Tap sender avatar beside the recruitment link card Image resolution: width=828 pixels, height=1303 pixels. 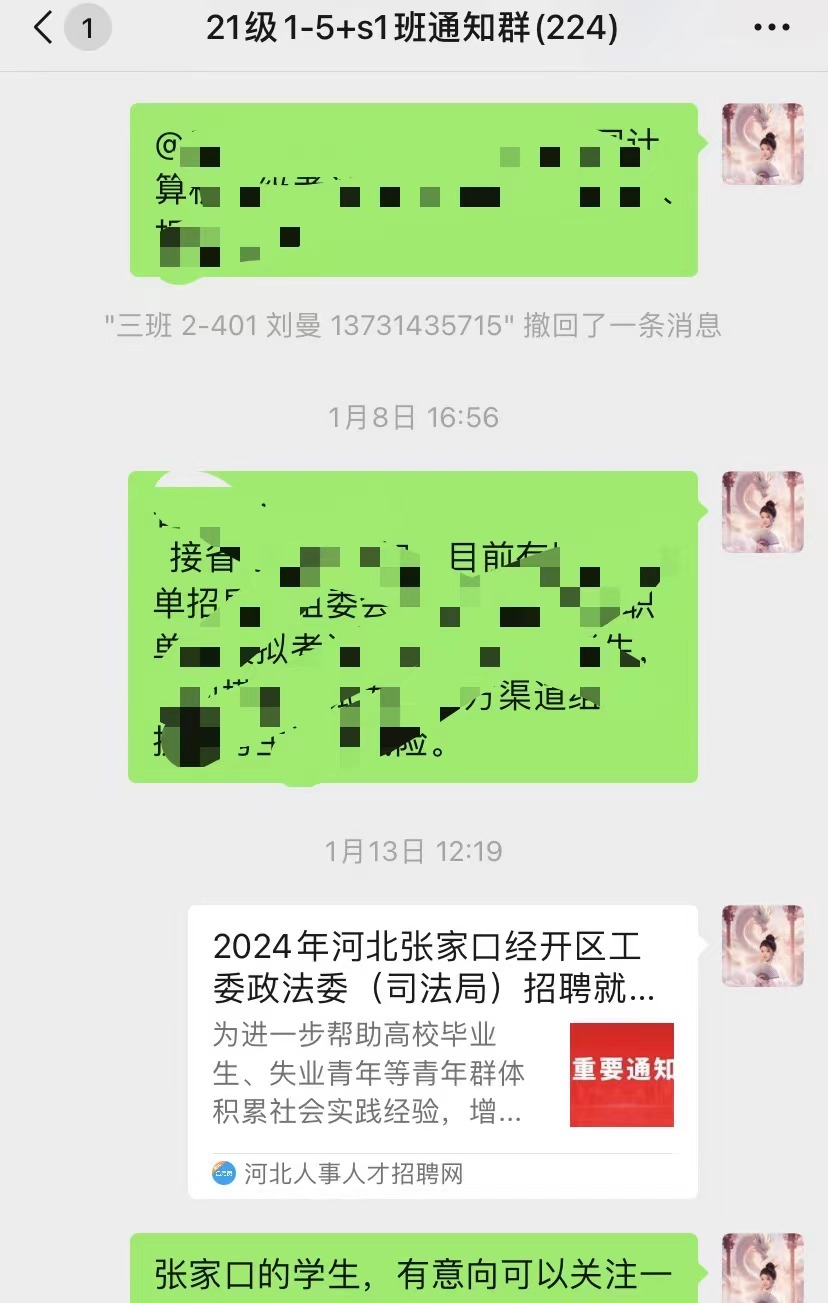[763, 945]
